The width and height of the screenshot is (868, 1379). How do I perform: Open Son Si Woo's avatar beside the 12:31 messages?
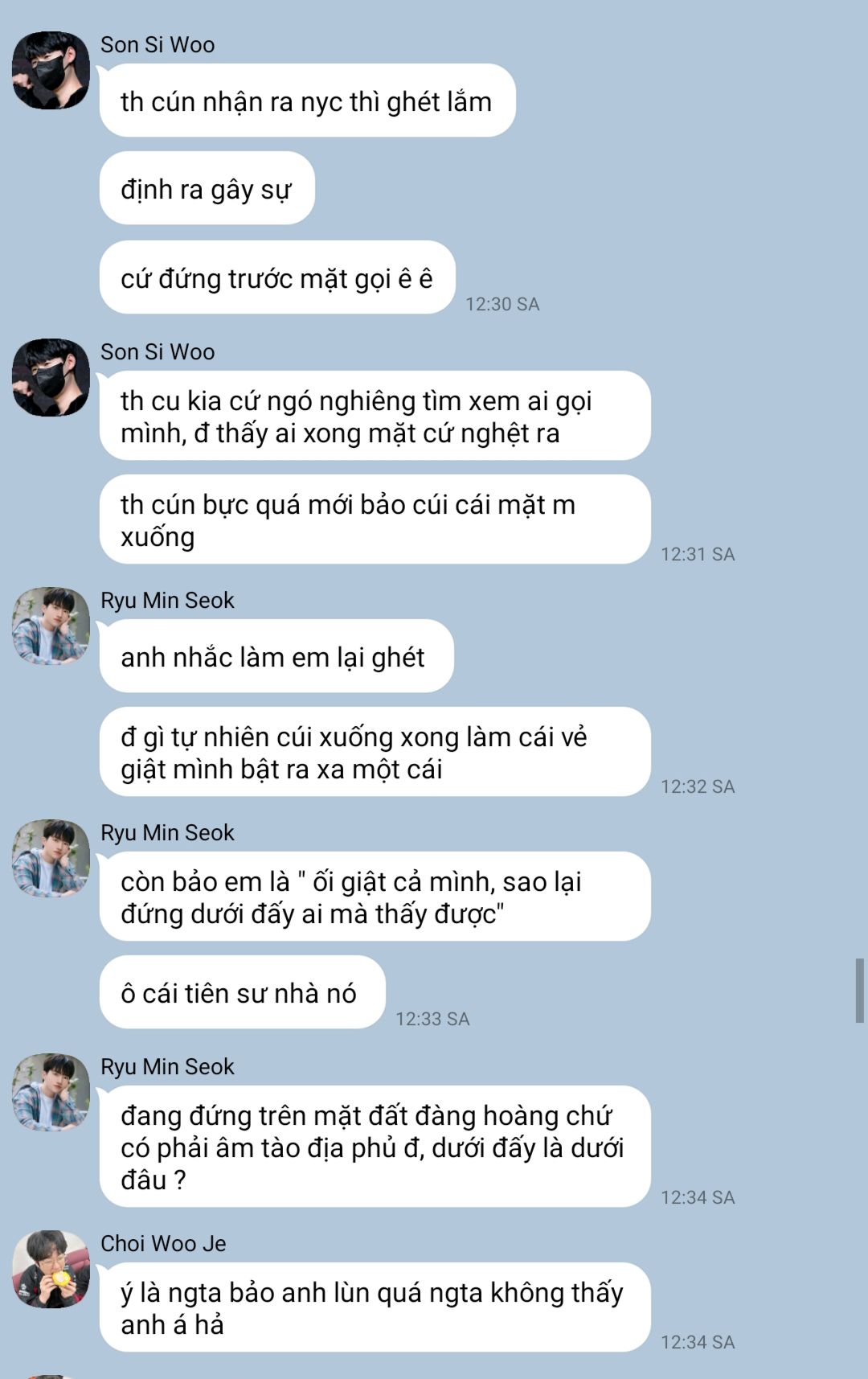pos(51,377)
